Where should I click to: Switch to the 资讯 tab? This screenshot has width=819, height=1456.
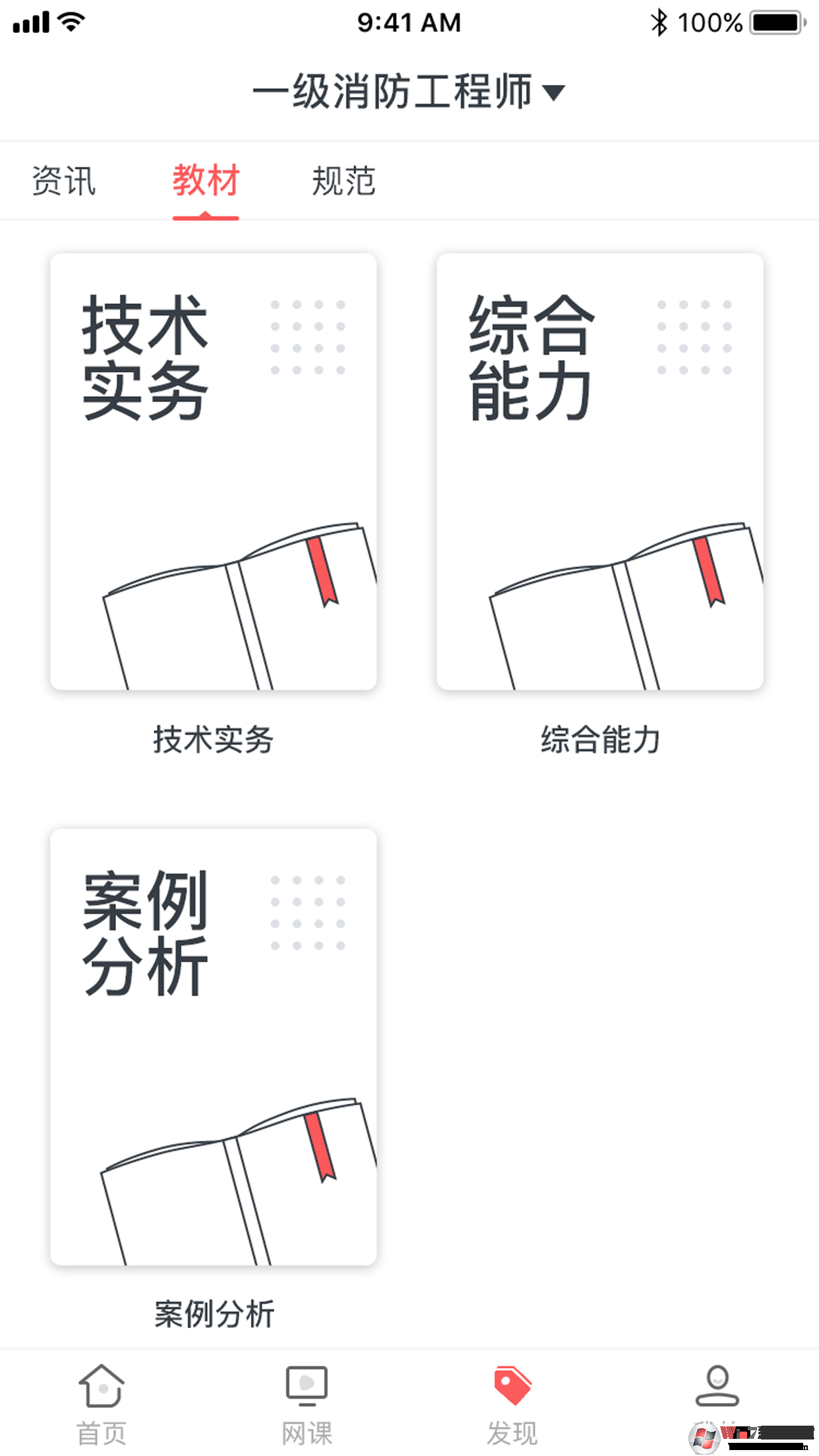pos(63,180)
